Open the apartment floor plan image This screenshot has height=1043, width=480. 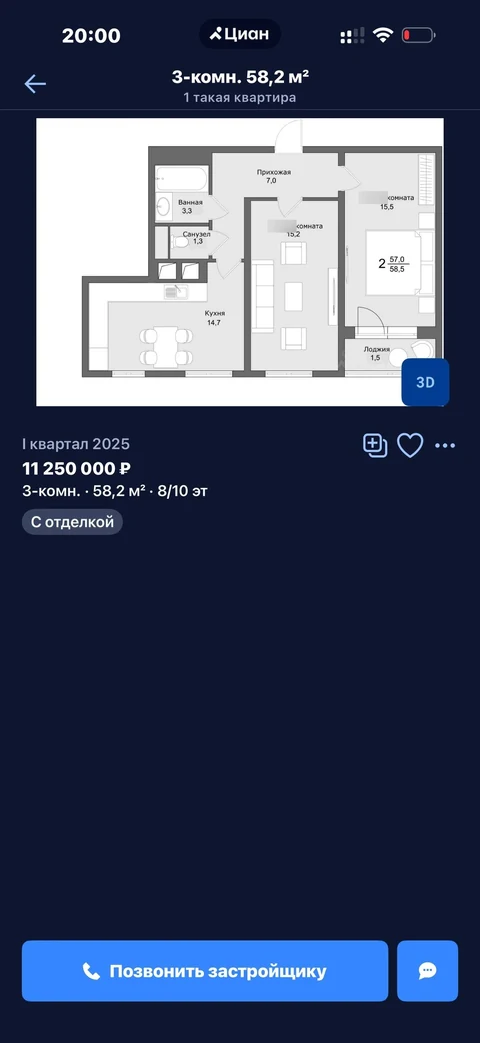tap(240, 262)
